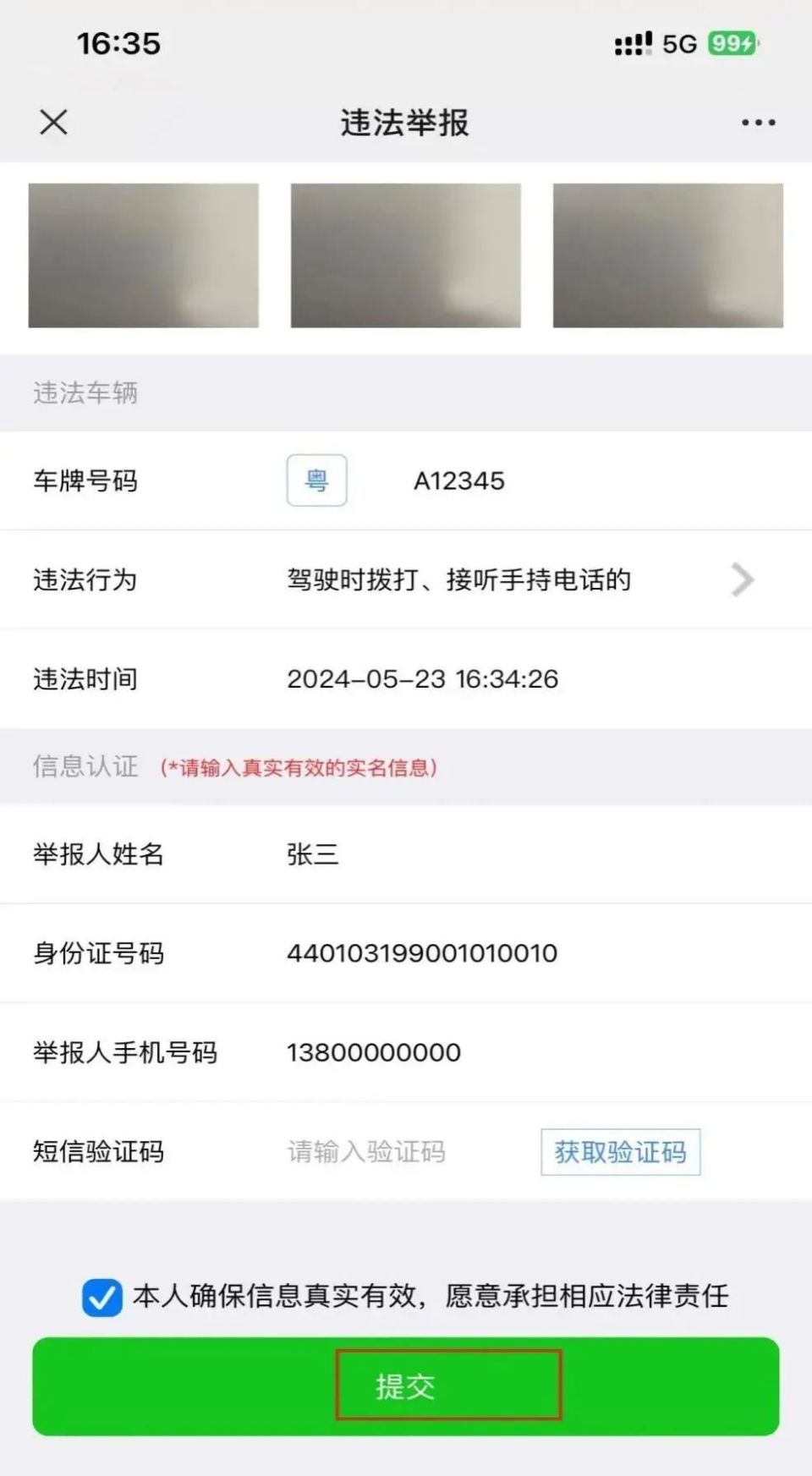
Task: Change the 粤 plate province selector
Action: point(316,480)
